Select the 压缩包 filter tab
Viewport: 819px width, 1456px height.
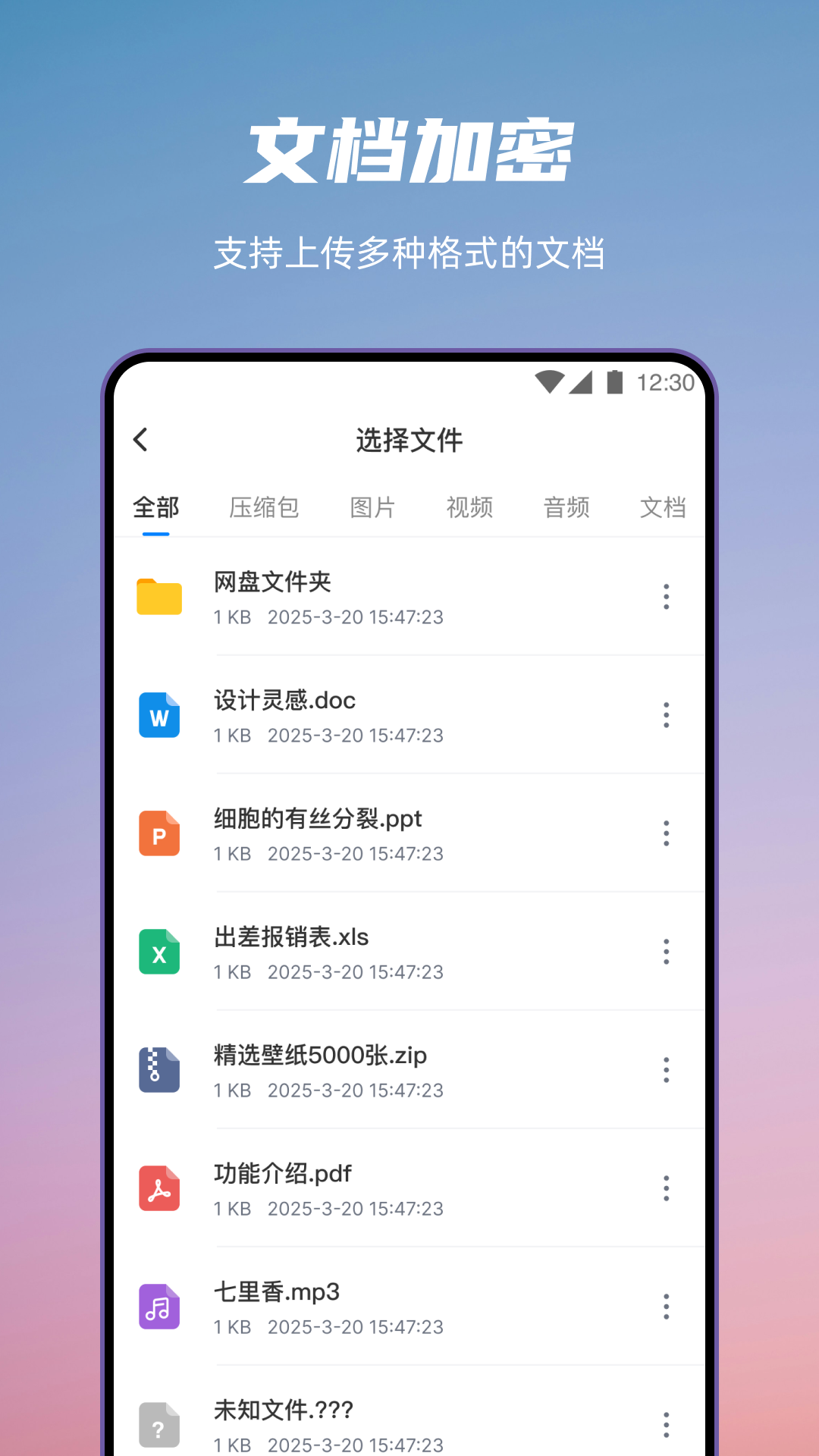pyautogui.click(x=264, y=507)
